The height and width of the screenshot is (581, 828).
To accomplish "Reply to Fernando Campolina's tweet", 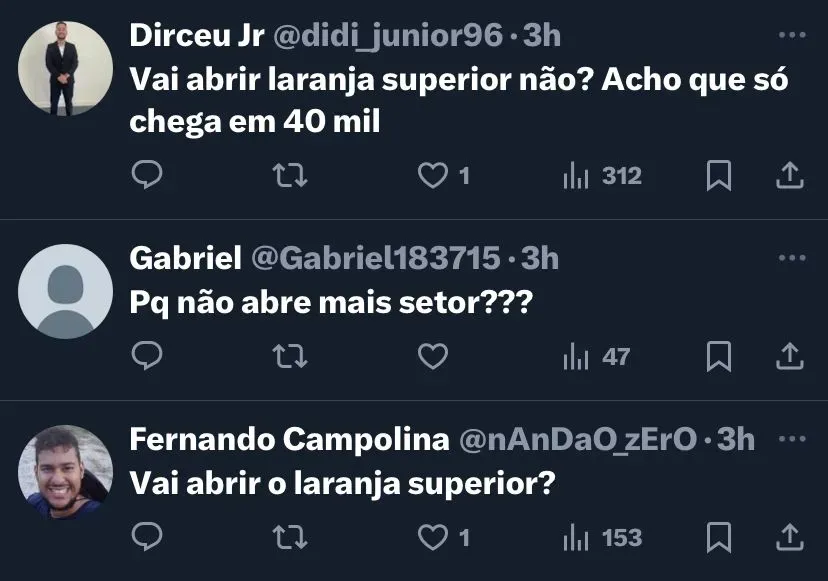I will [147, 537].
